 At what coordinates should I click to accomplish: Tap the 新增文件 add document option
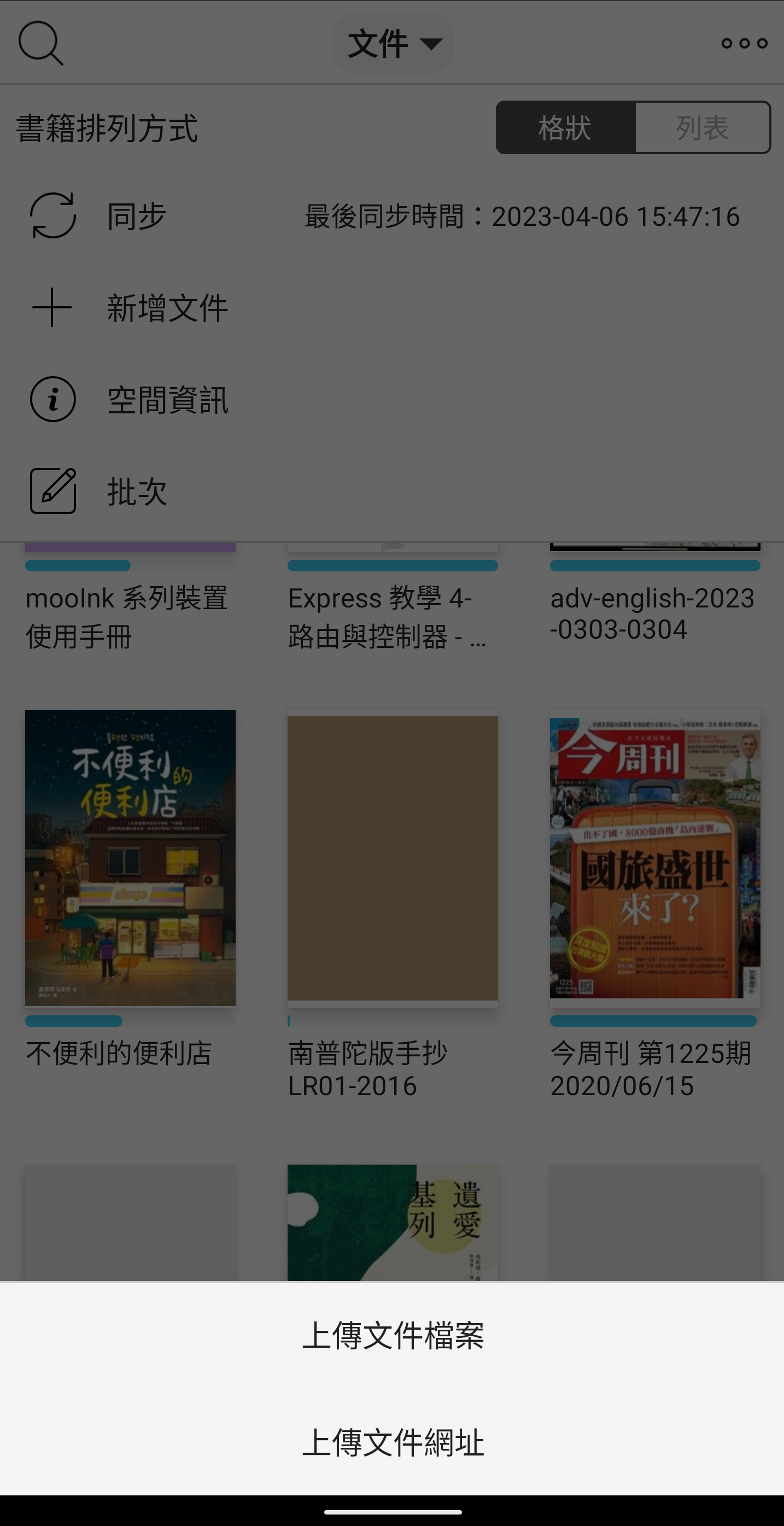click(167, 307)
